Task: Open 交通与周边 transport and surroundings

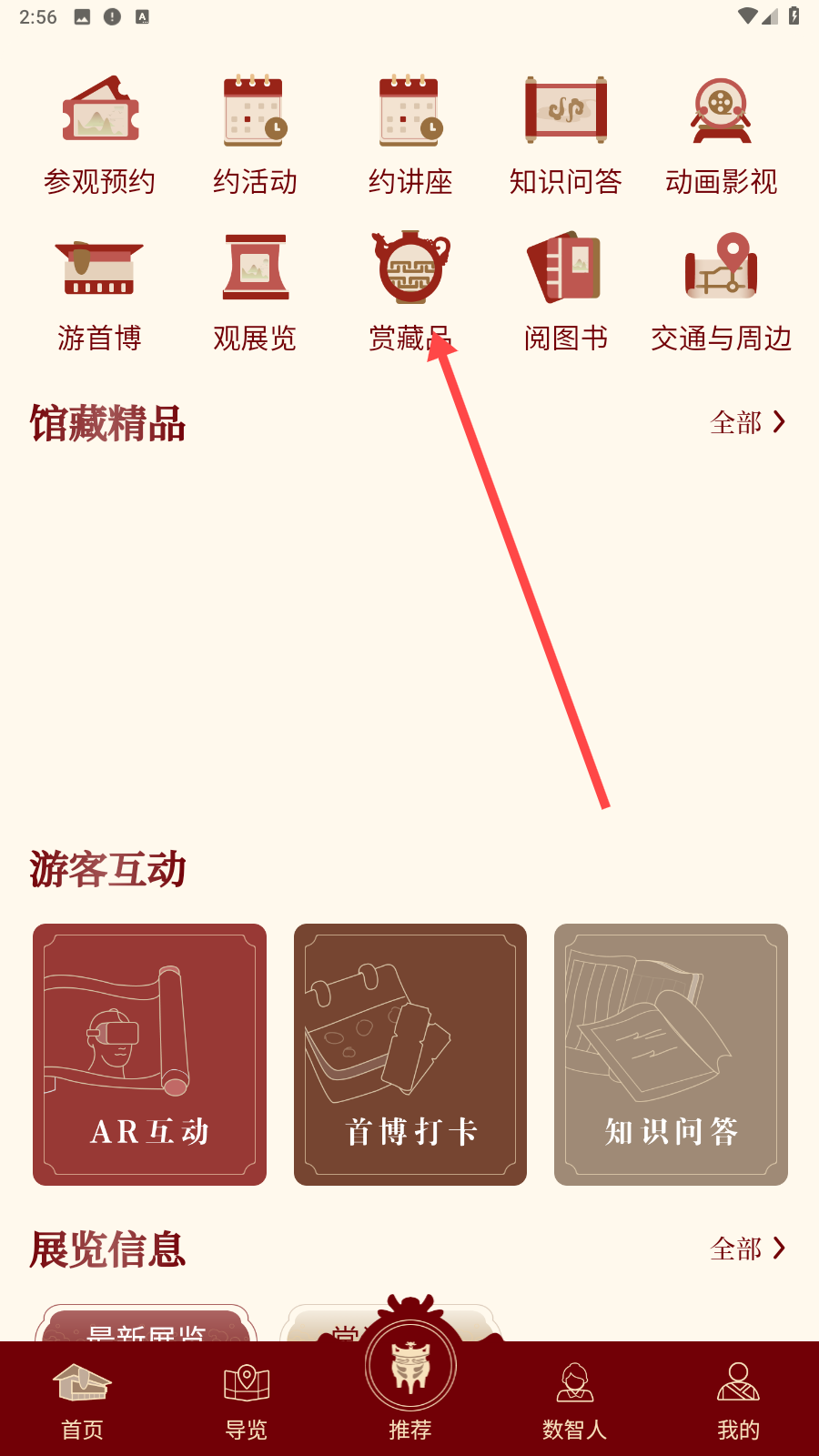Action: click(721, 291)
